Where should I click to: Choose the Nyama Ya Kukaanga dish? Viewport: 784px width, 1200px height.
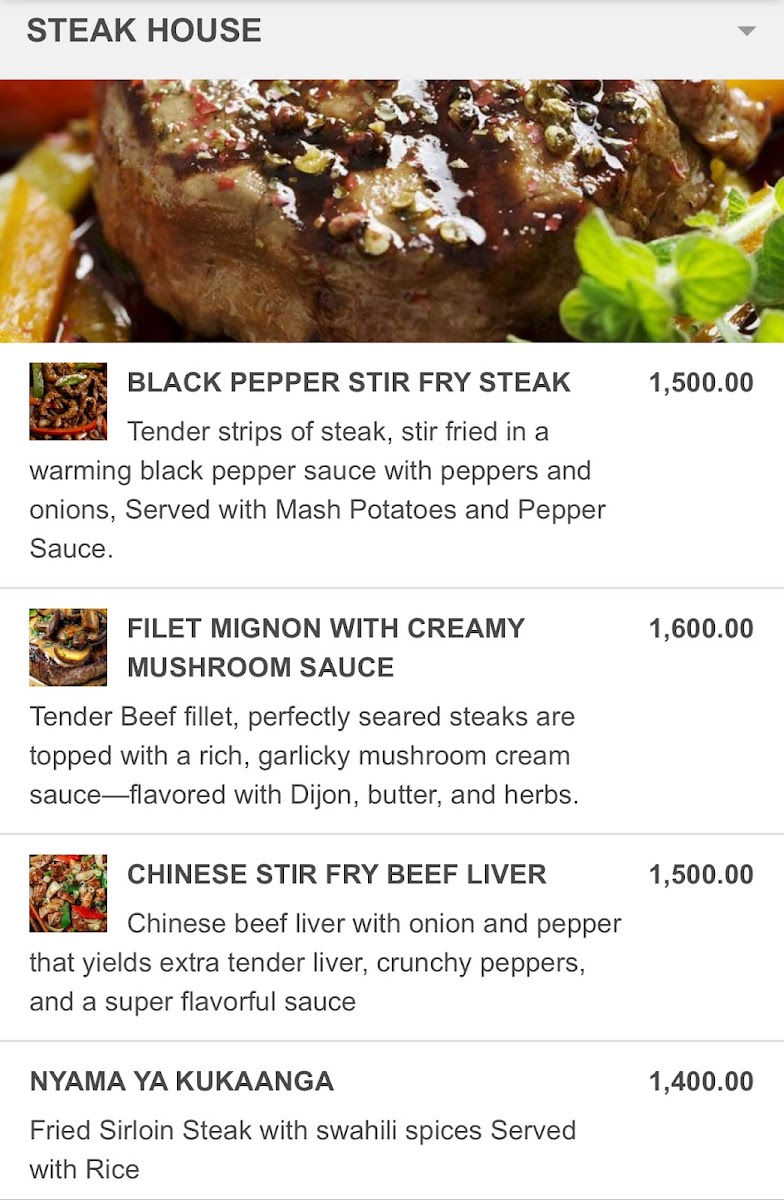click(181, 1081)
